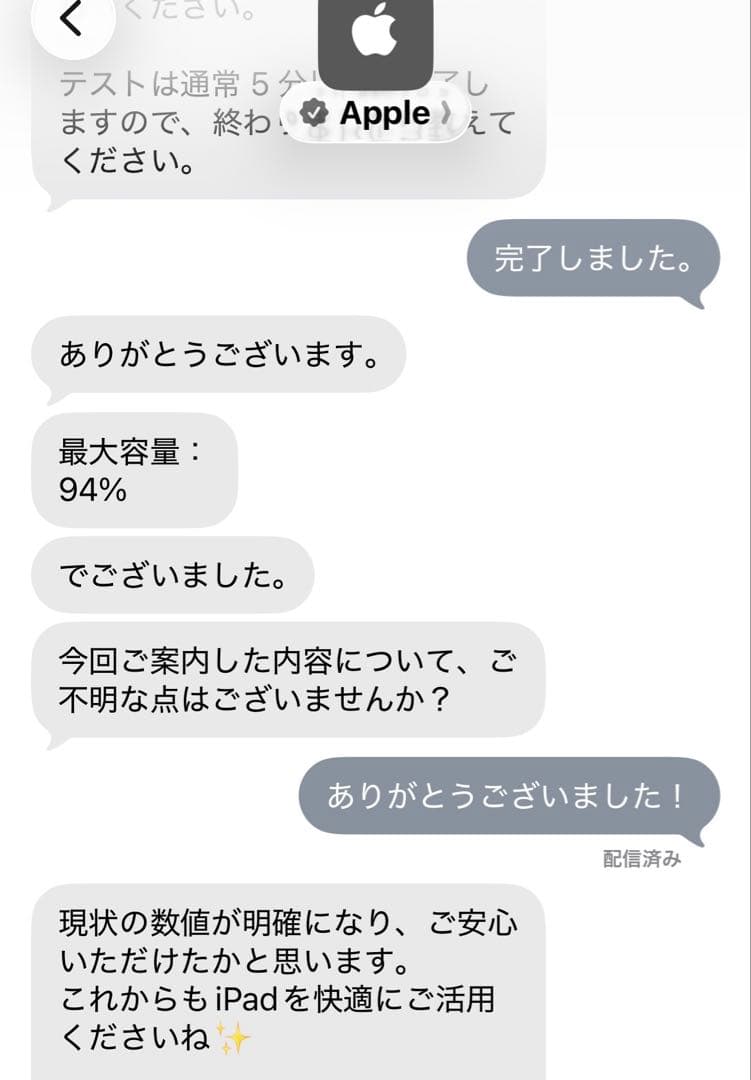
Task: Tap the blue bubble saying 完了しました。
Action: (595, 258)
